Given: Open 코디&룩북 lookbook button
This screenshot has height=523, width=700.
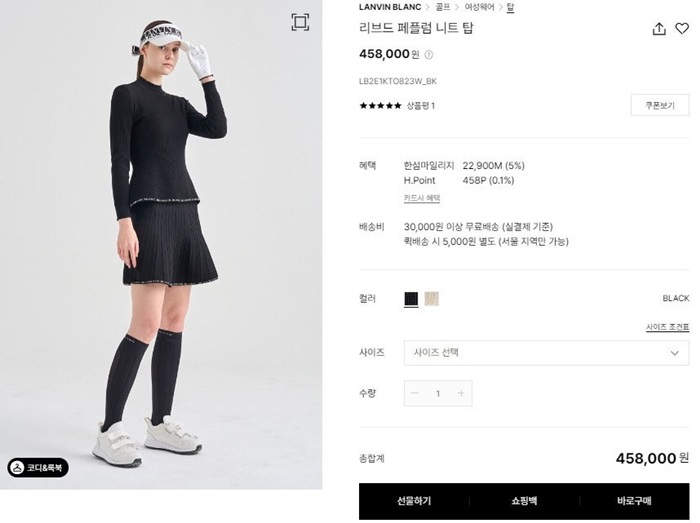Looking at the screenshot, I should [x=36, y=467].
